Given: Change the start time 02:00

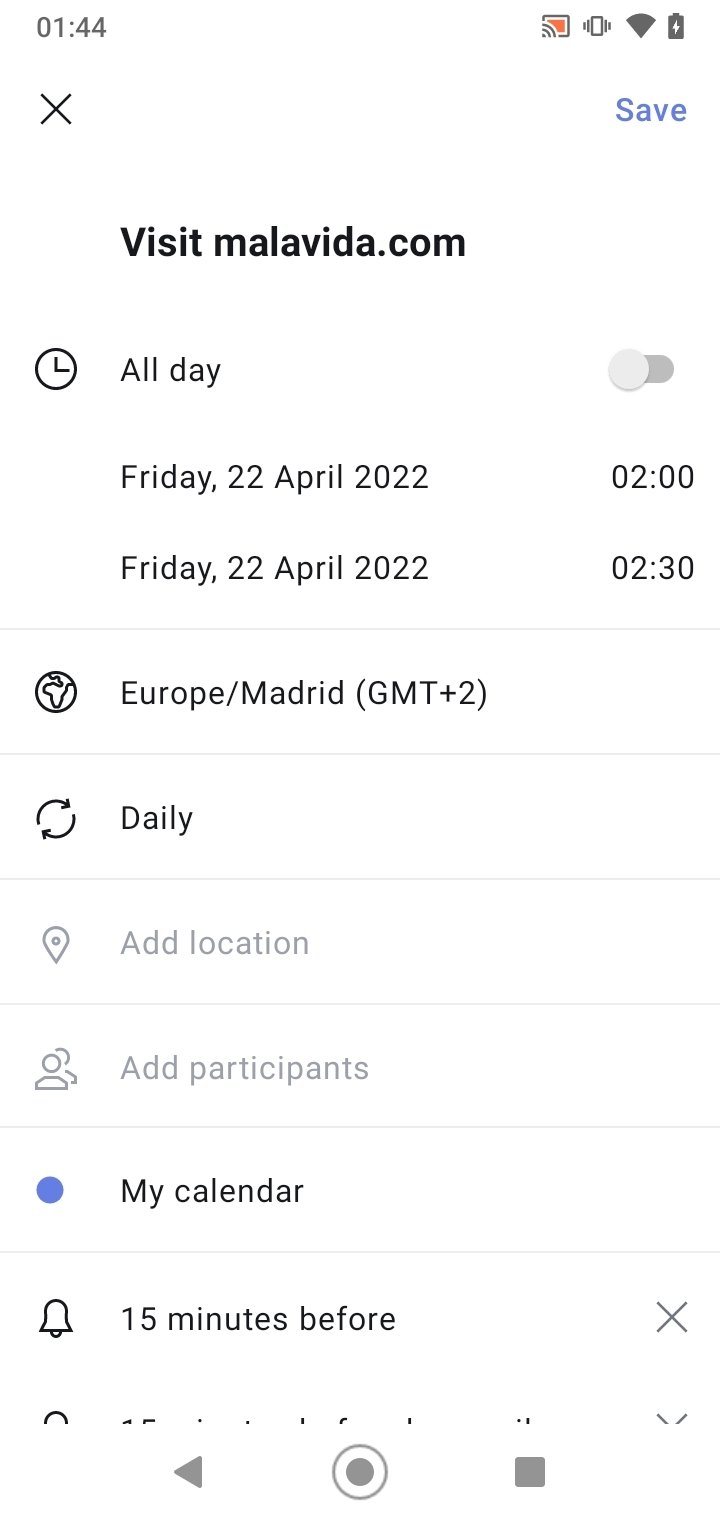Looking at the screenshot, I should click(x=652, y=477).
